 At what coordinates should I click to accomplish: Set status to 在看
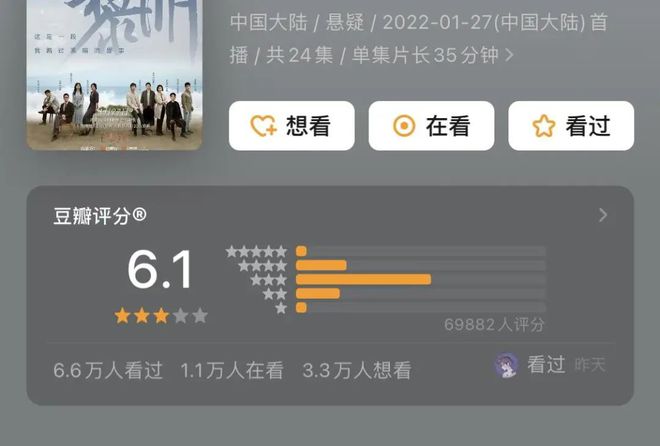point(431,126)
